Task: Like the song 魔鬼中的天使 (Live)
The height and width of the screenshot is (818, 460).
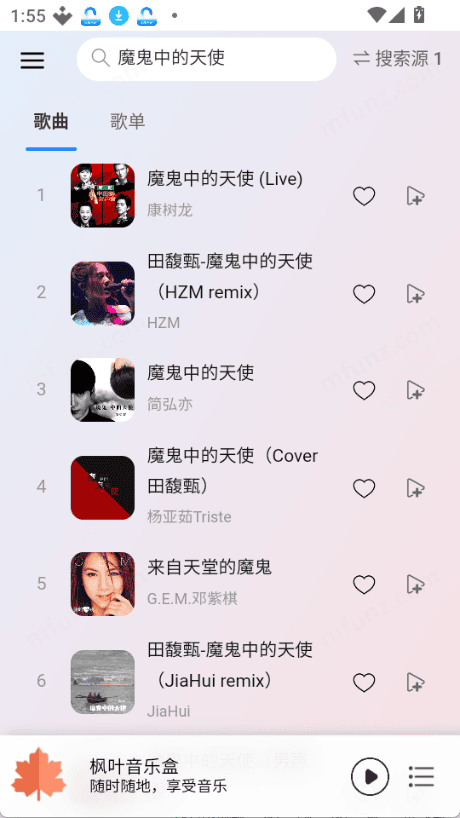Action: tap(364, 196)
